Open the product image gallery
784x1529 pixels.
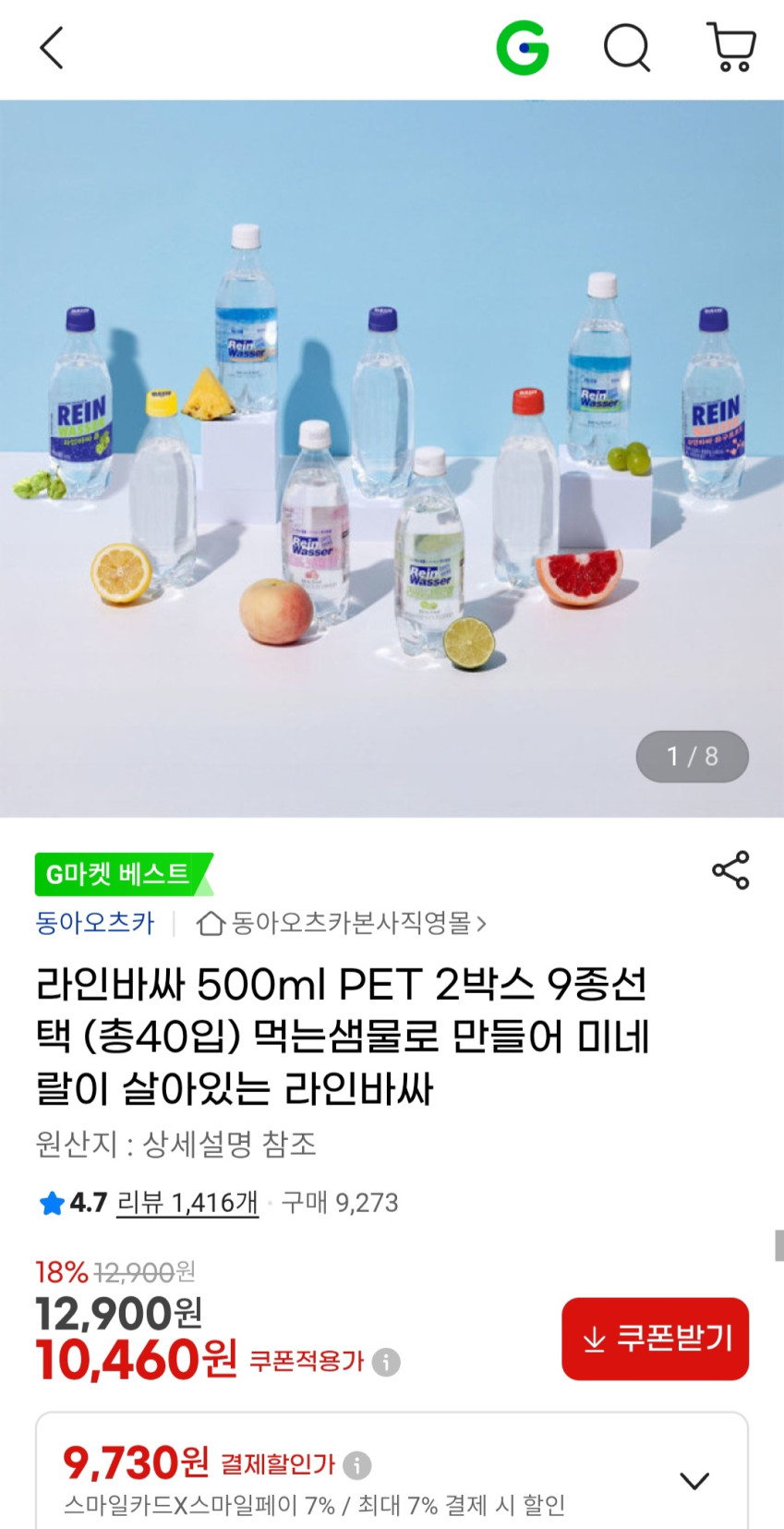click(392, 458)
